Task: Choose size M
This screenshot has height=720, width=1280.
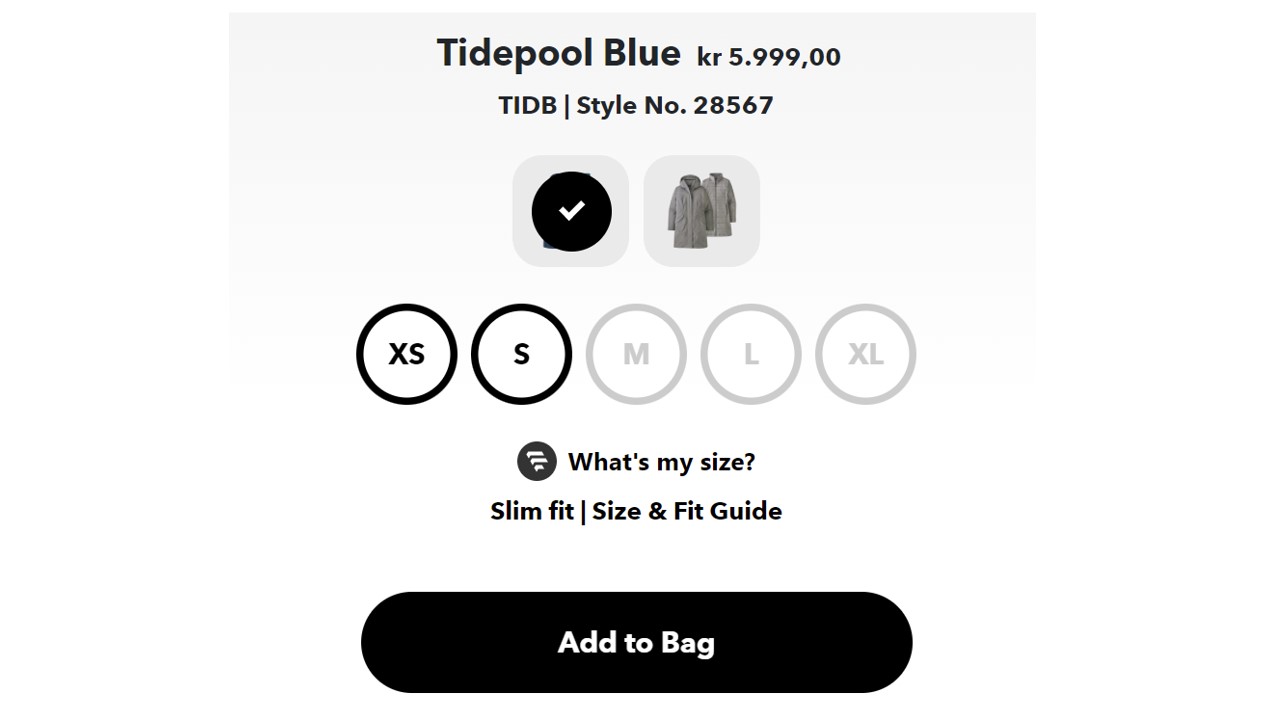Action: pos(636,354)
